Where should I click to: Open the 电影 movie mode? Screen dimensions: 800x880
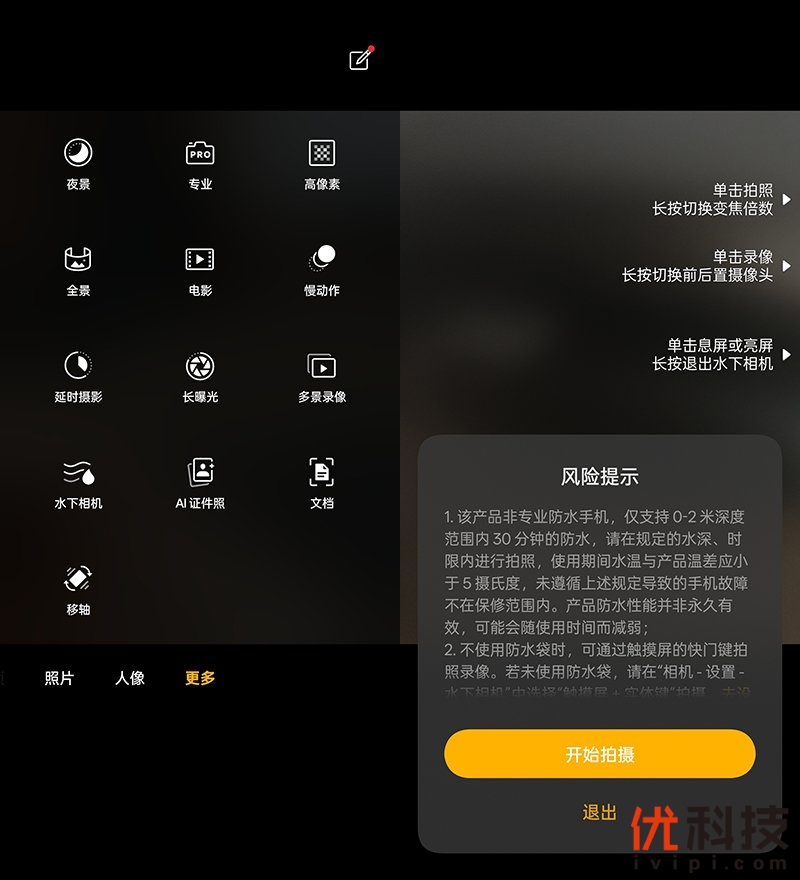click(x=200, y=269)
